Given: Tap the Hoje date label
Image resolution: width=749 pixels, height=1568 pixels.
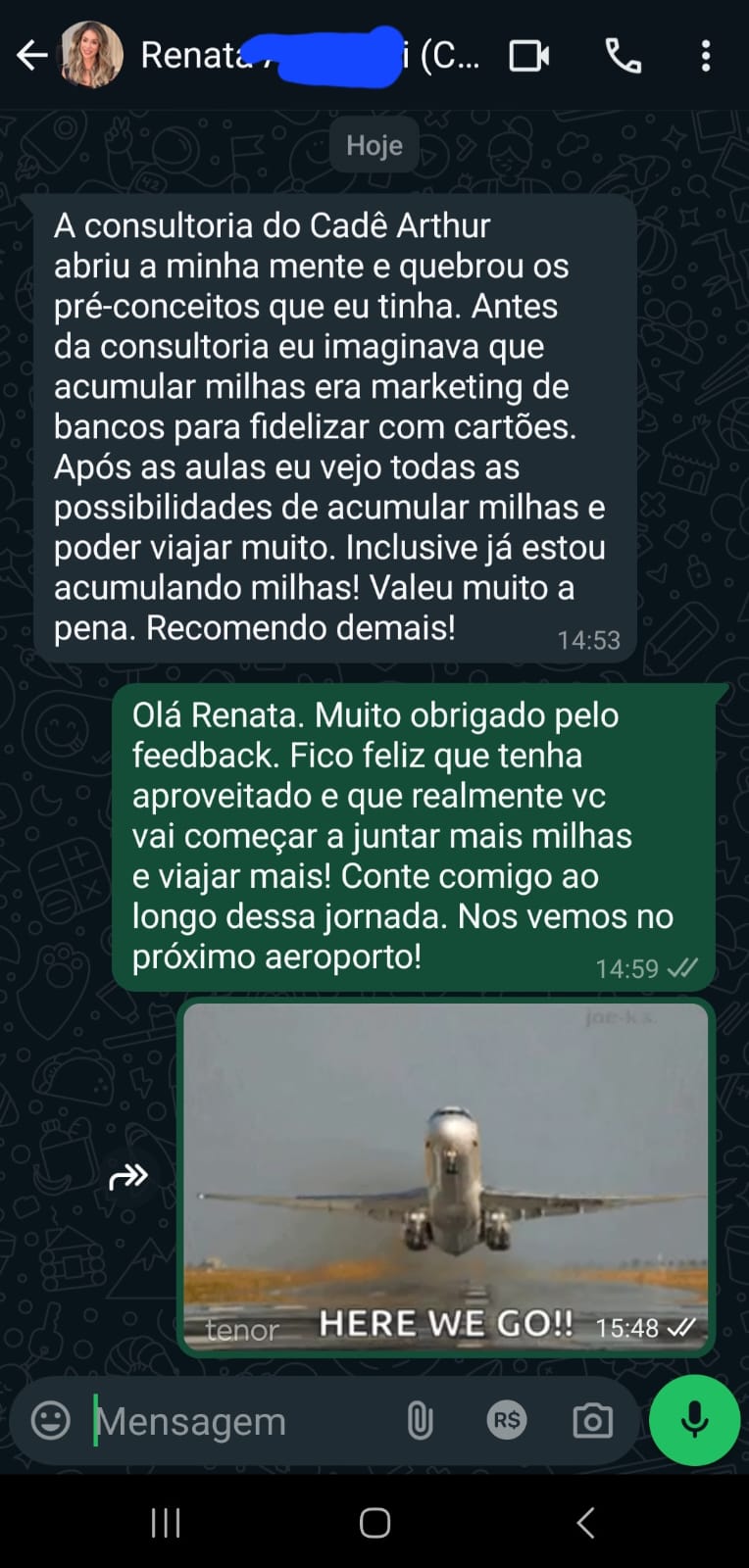Looking at the screenshot, I should 374,144.
